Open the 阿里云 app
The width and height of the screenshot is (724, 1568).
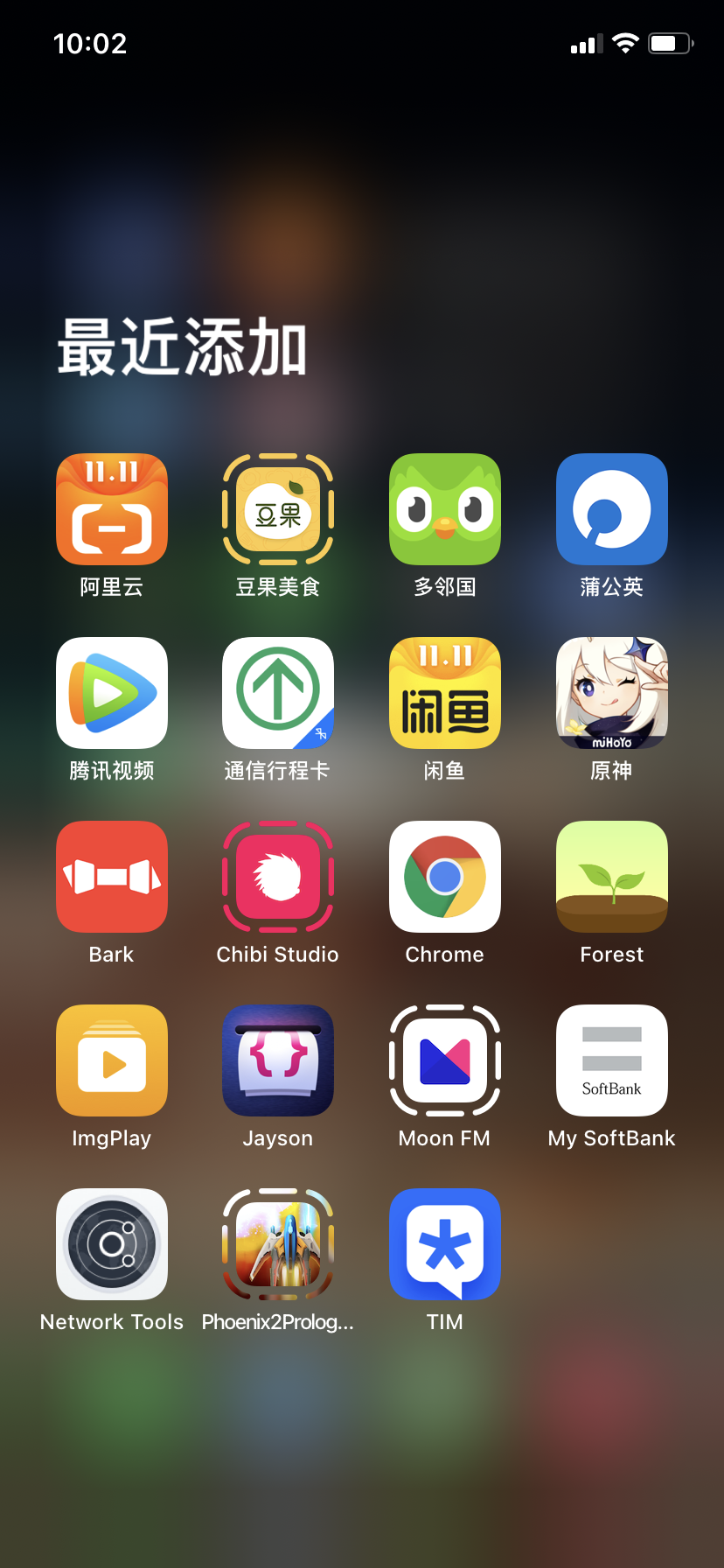click(x=112, y=509)
